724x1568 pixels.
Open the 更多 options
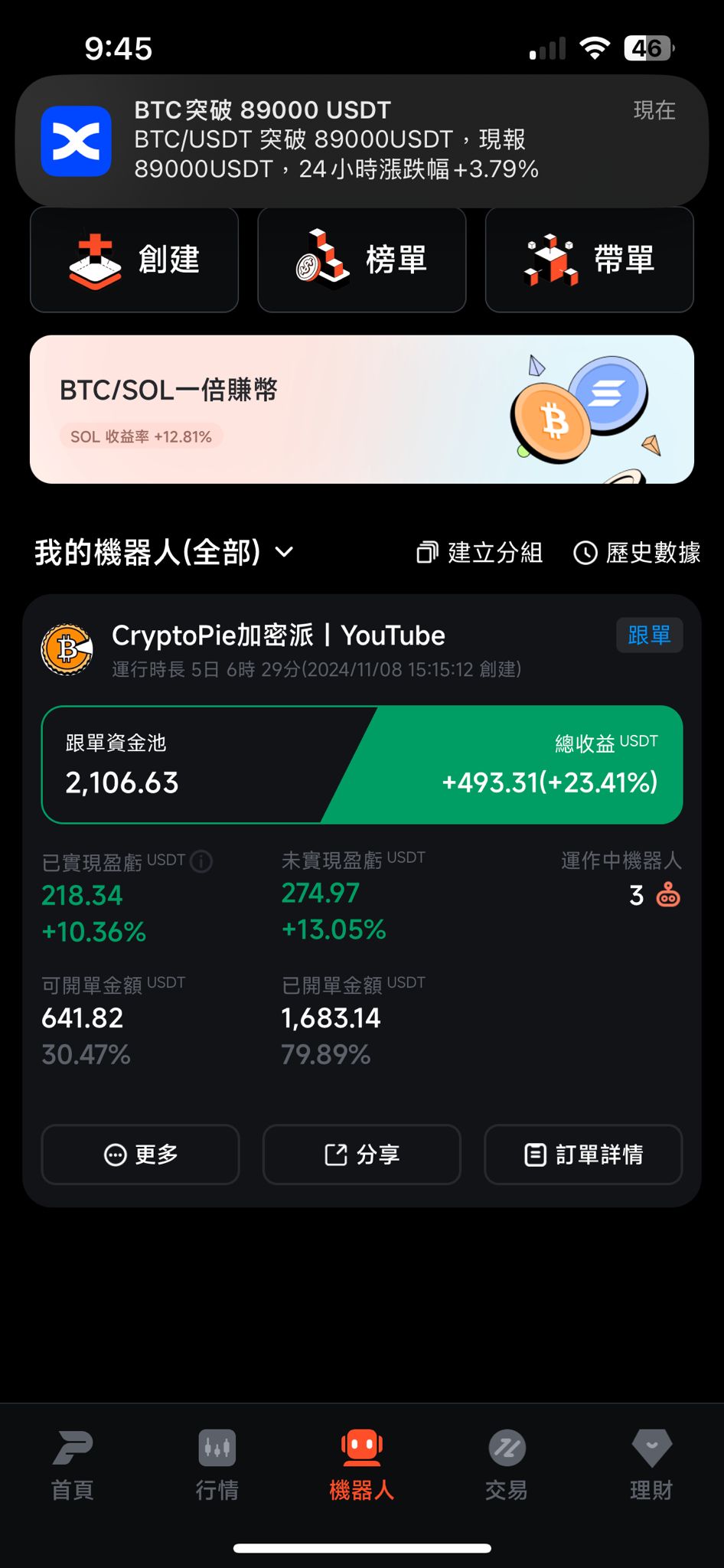[140, 1154]
